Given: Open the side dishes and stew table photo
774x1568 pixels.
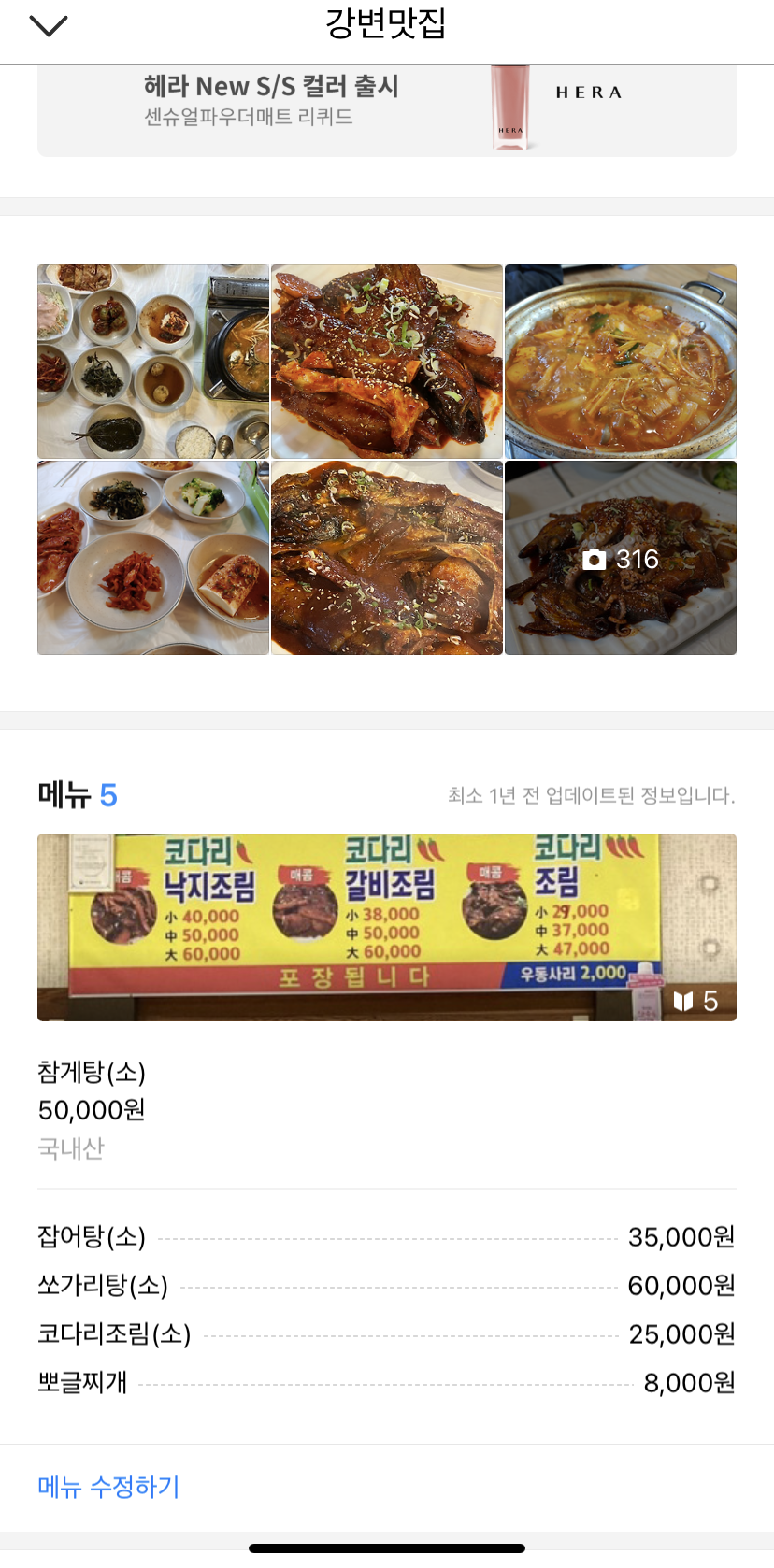Looking at the screenshot, I should (x=153, y=362).
